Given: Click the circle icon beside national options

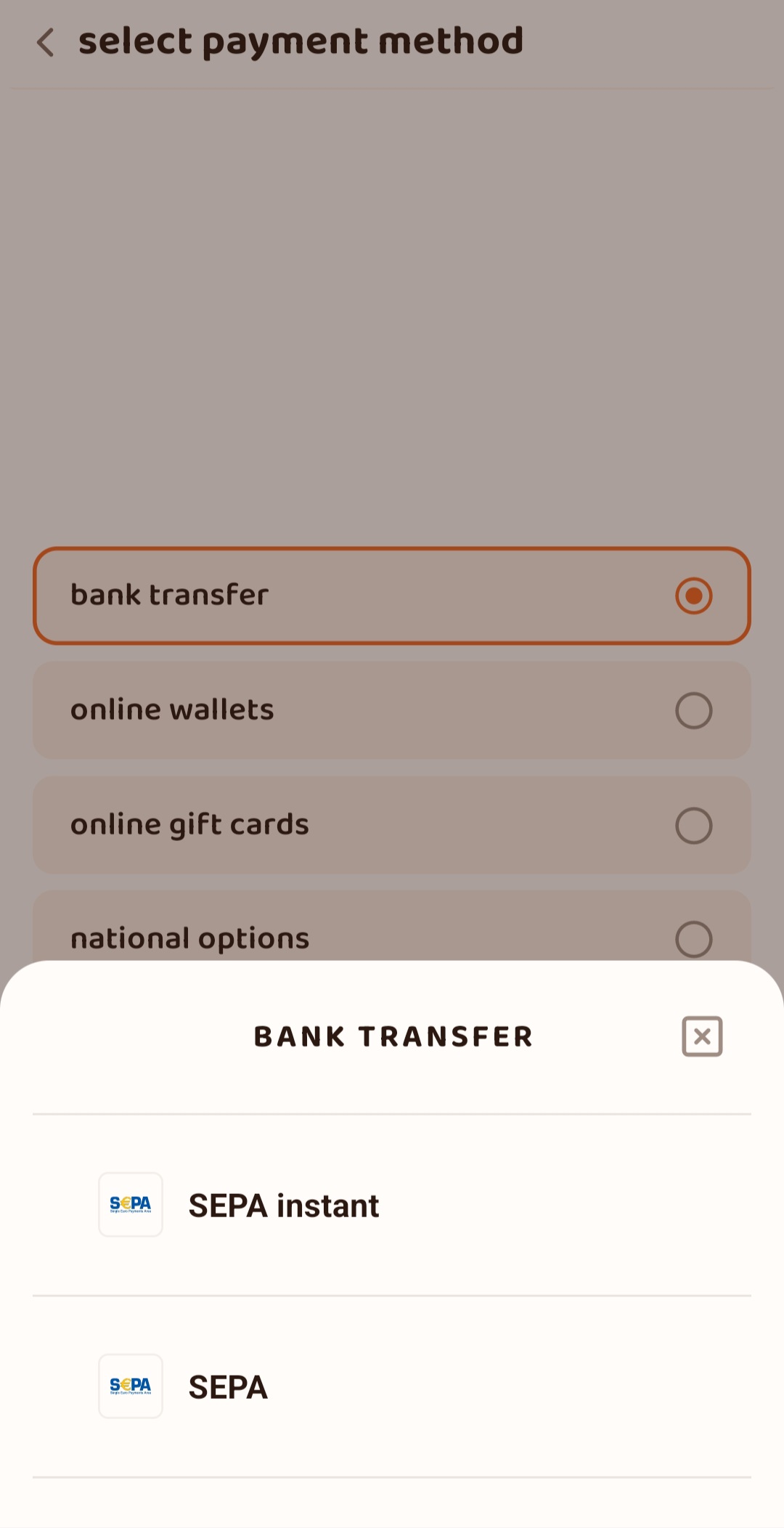Looking at the screenshot, I should (x=694, y=938).
